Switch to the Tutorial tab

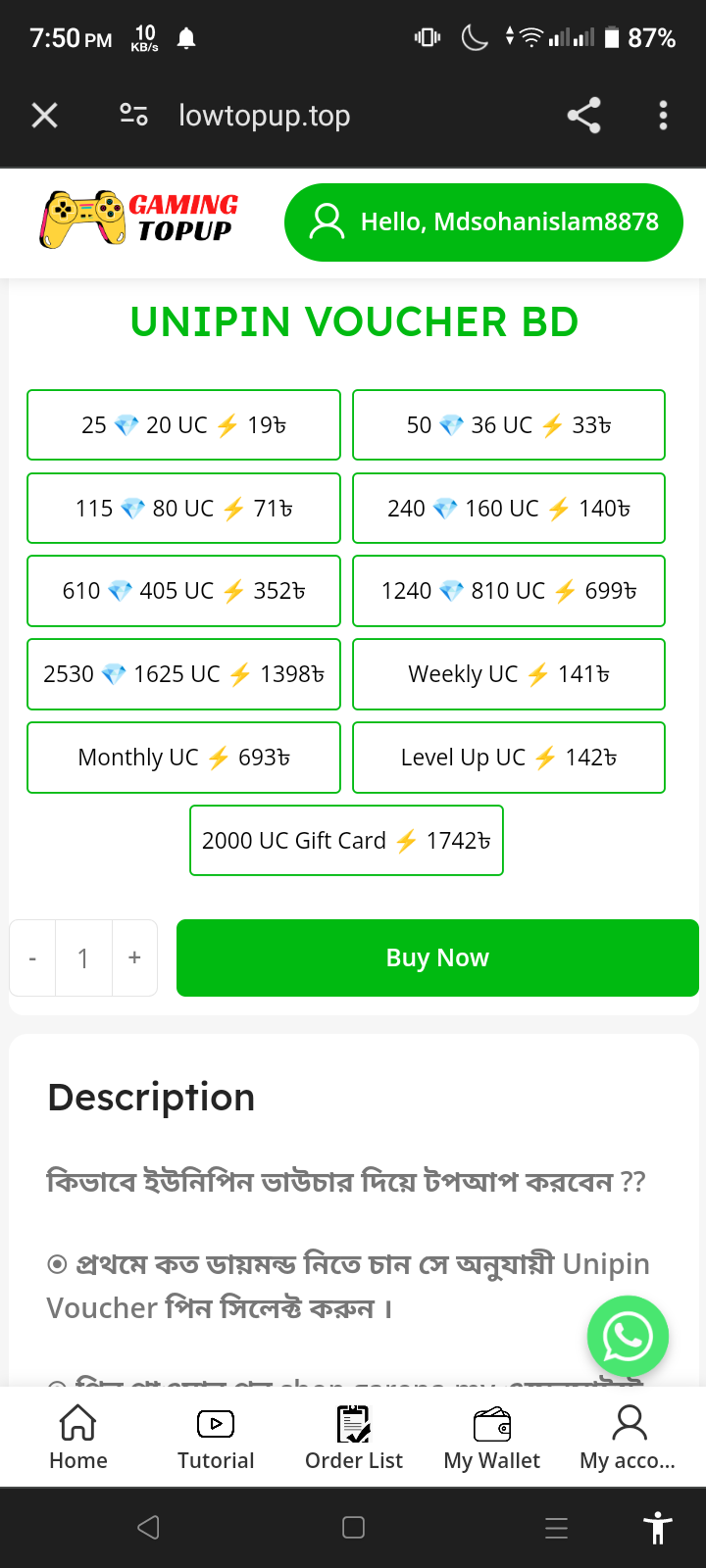(x=216, y=1438)
